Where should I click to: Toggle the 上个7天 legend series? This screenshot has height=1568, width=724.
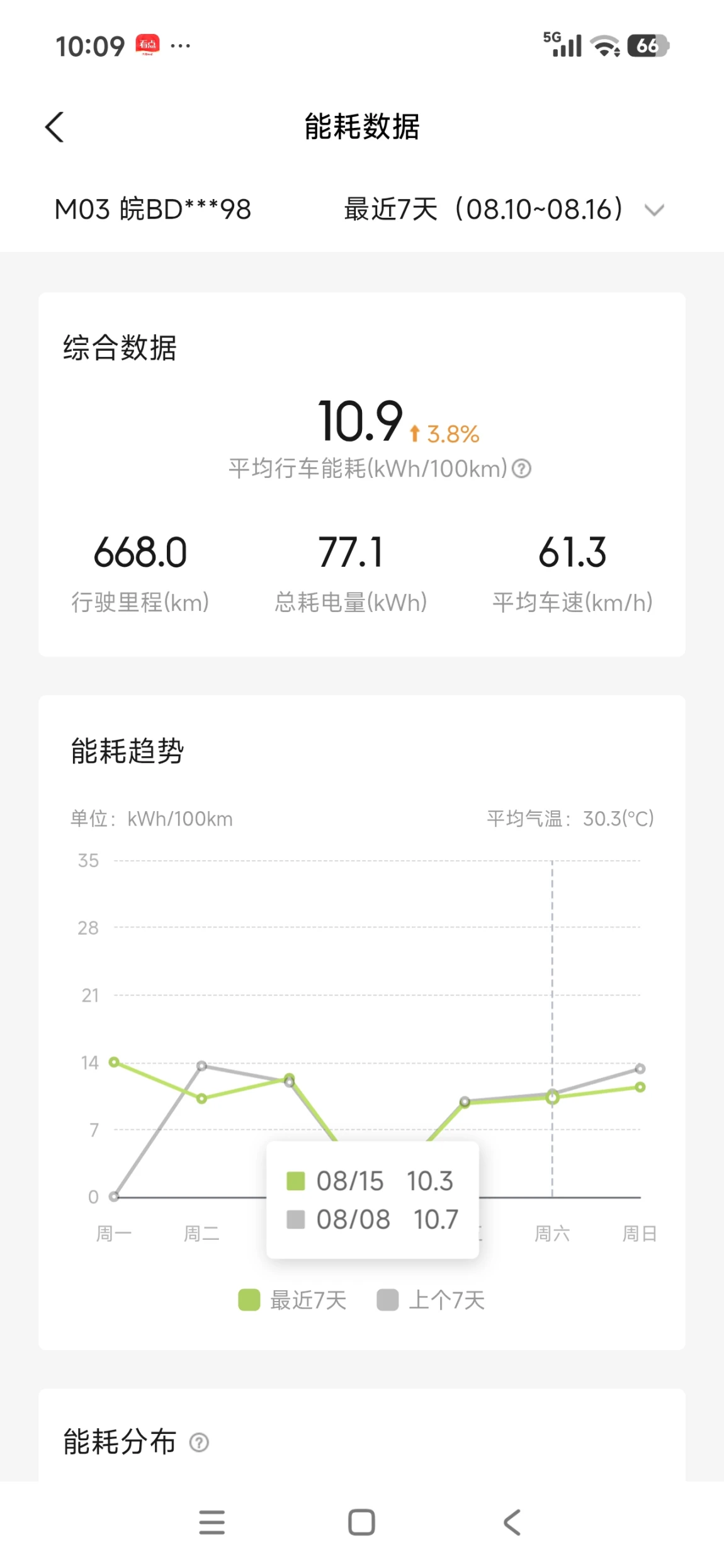[431, 1300]
